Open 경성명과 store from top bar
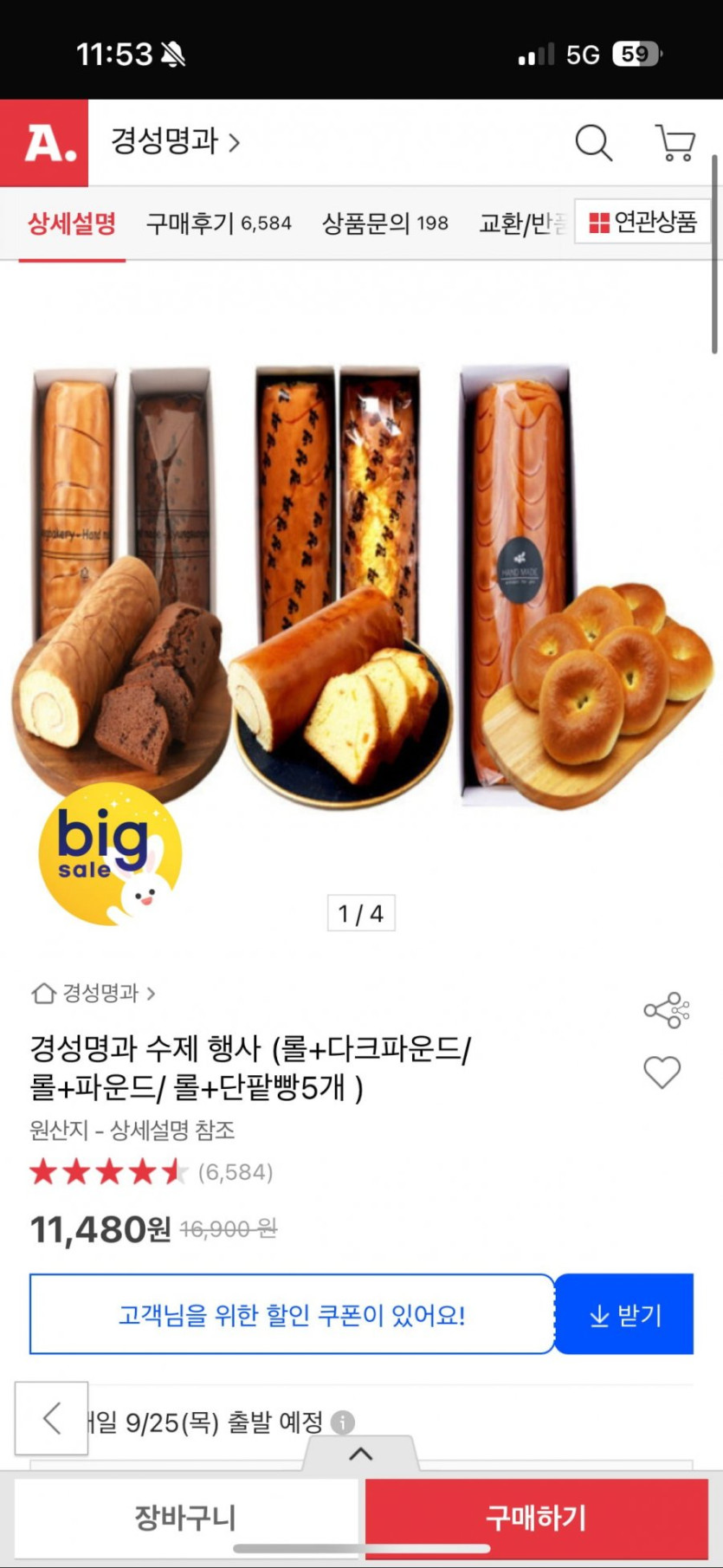Viewport: 723px width, 1568px height. tap(174, 141)
